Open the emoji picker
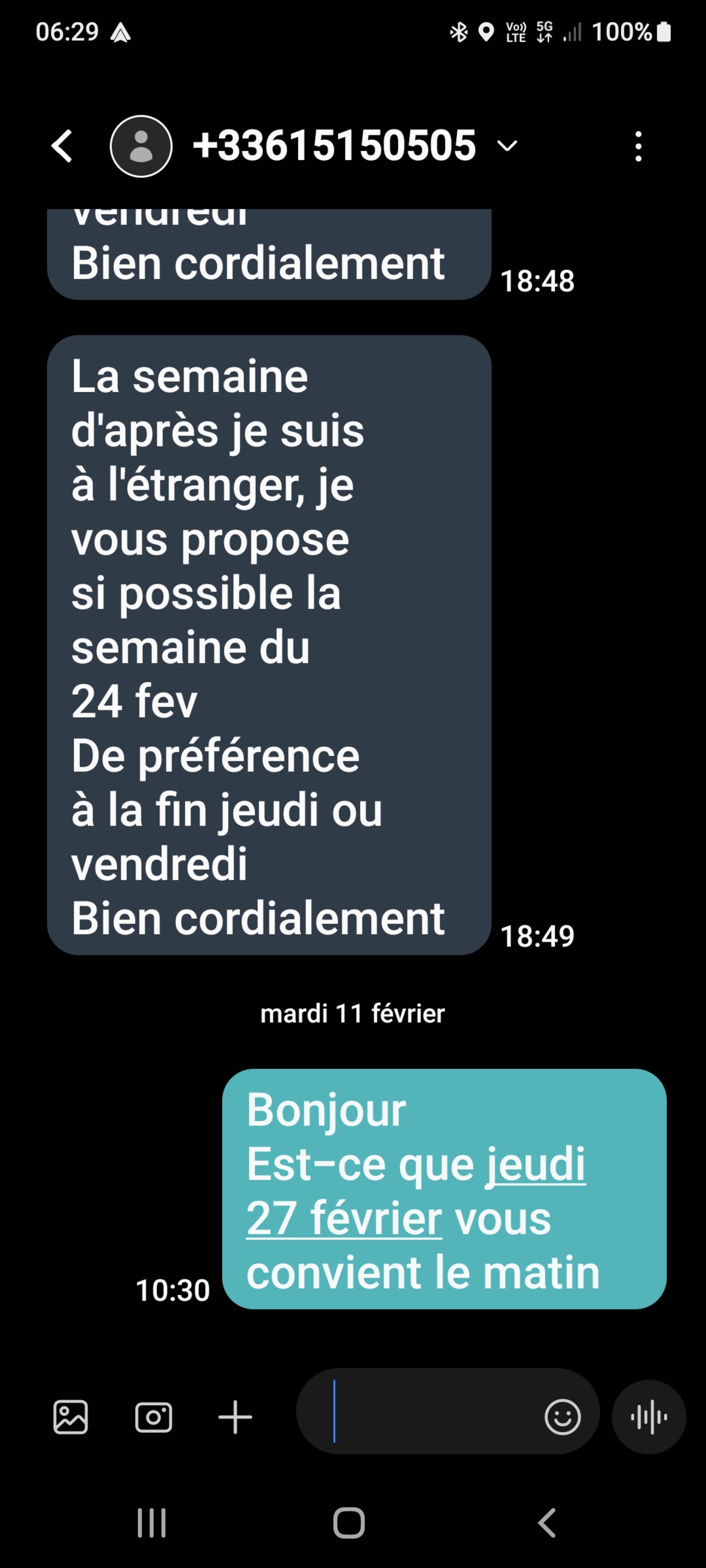 (562, 1417)
